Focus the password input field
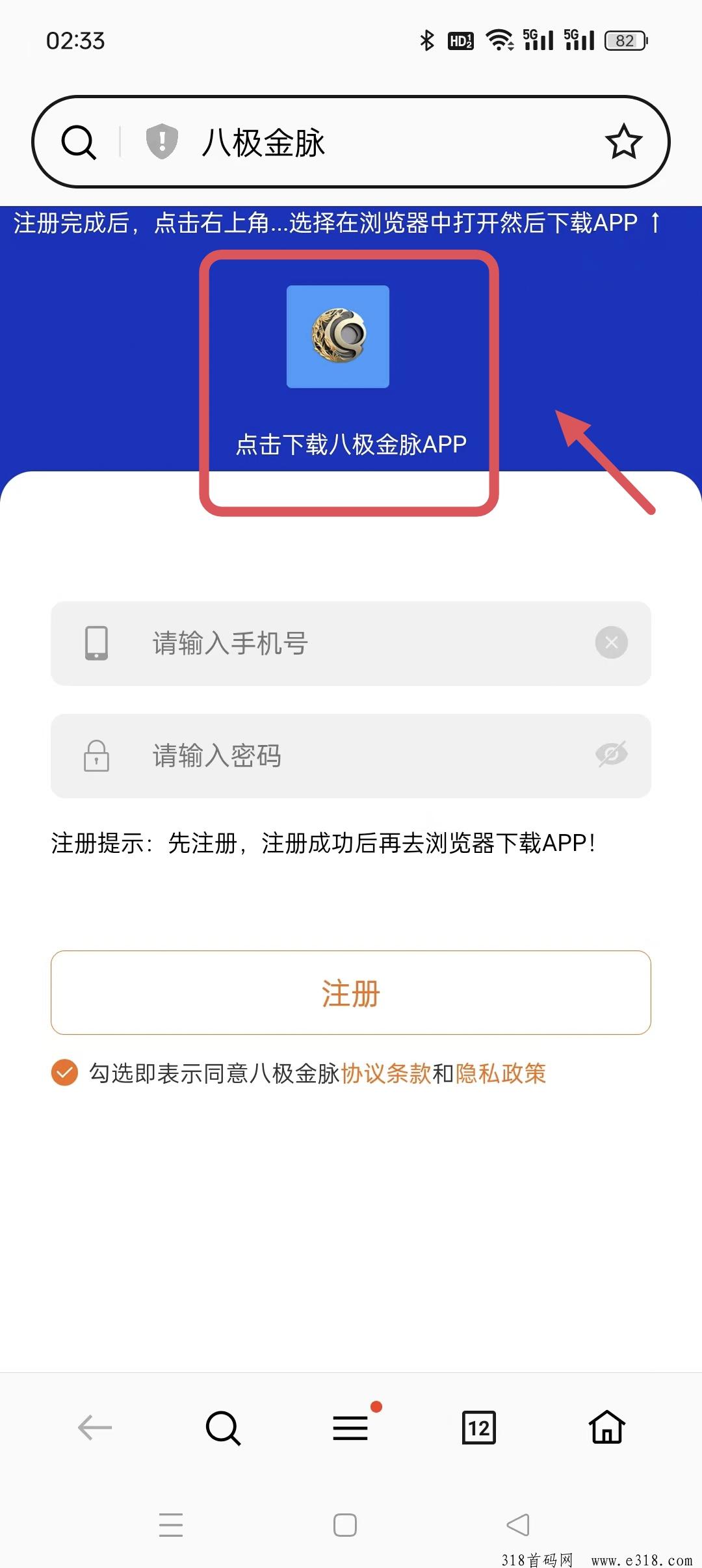The image size is (702, 1568). pyautogui.click(x=351, y=756)
